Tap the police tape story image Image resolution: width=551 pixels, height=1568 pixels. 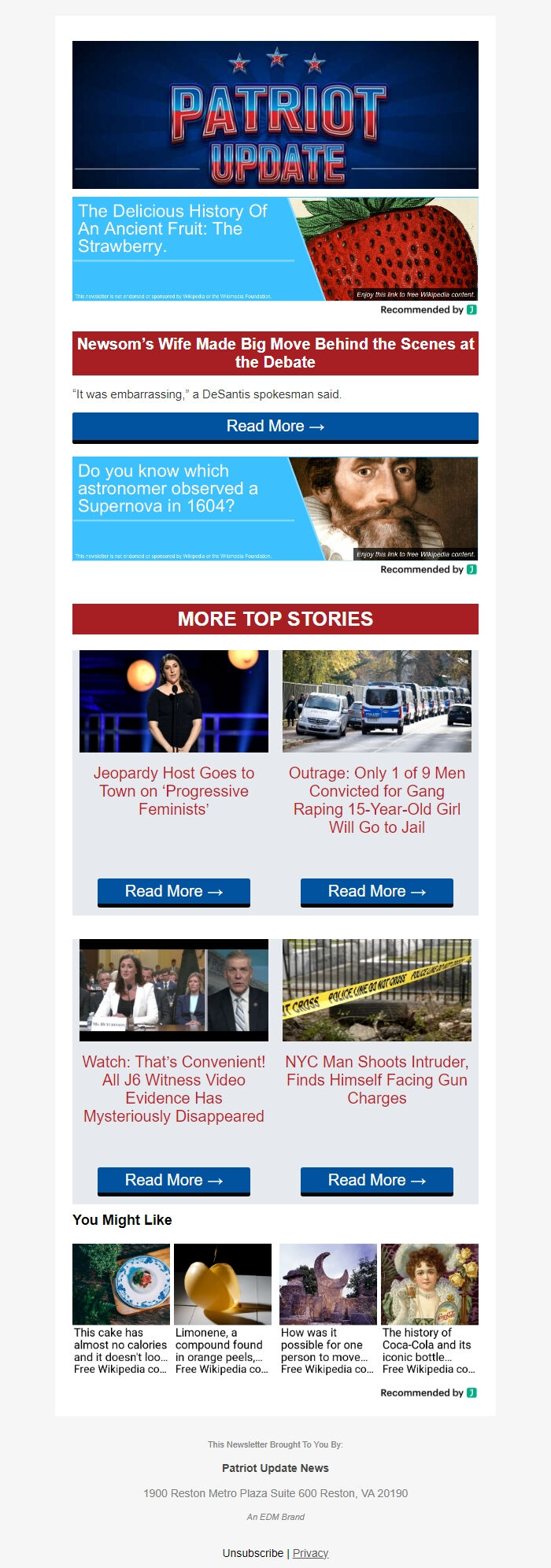(x=376, y=989)
